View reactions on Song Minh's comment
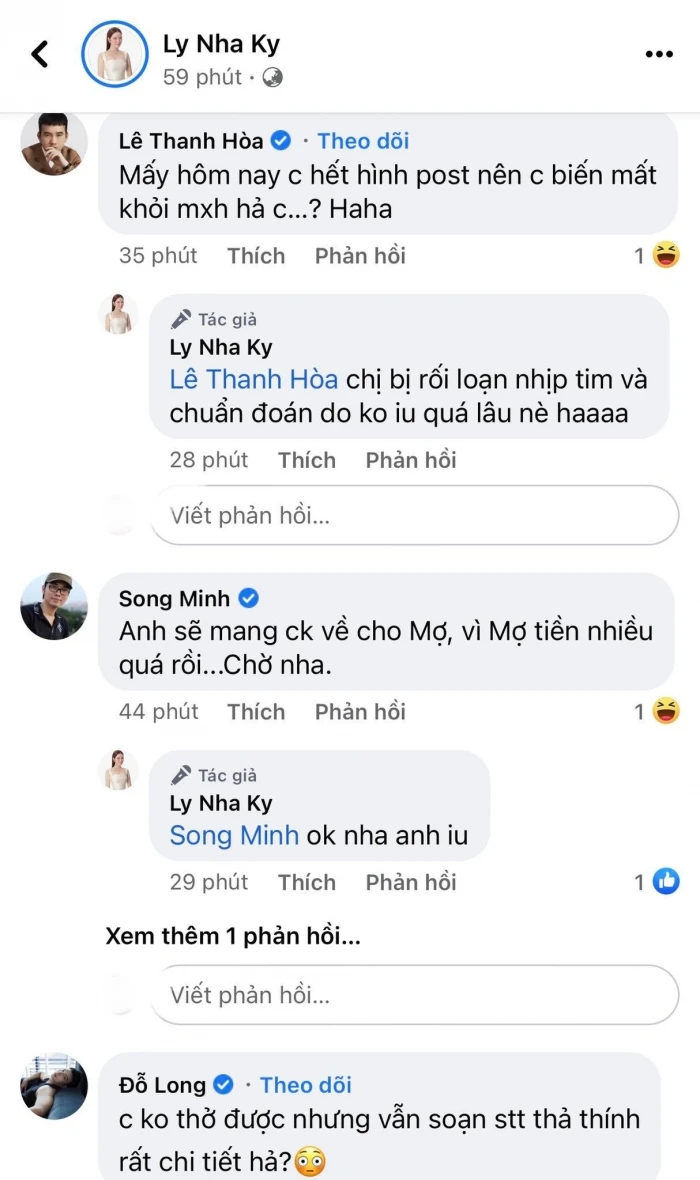Screen dimensions: 700x1180 pyautogui.click(x=657, y=712)
